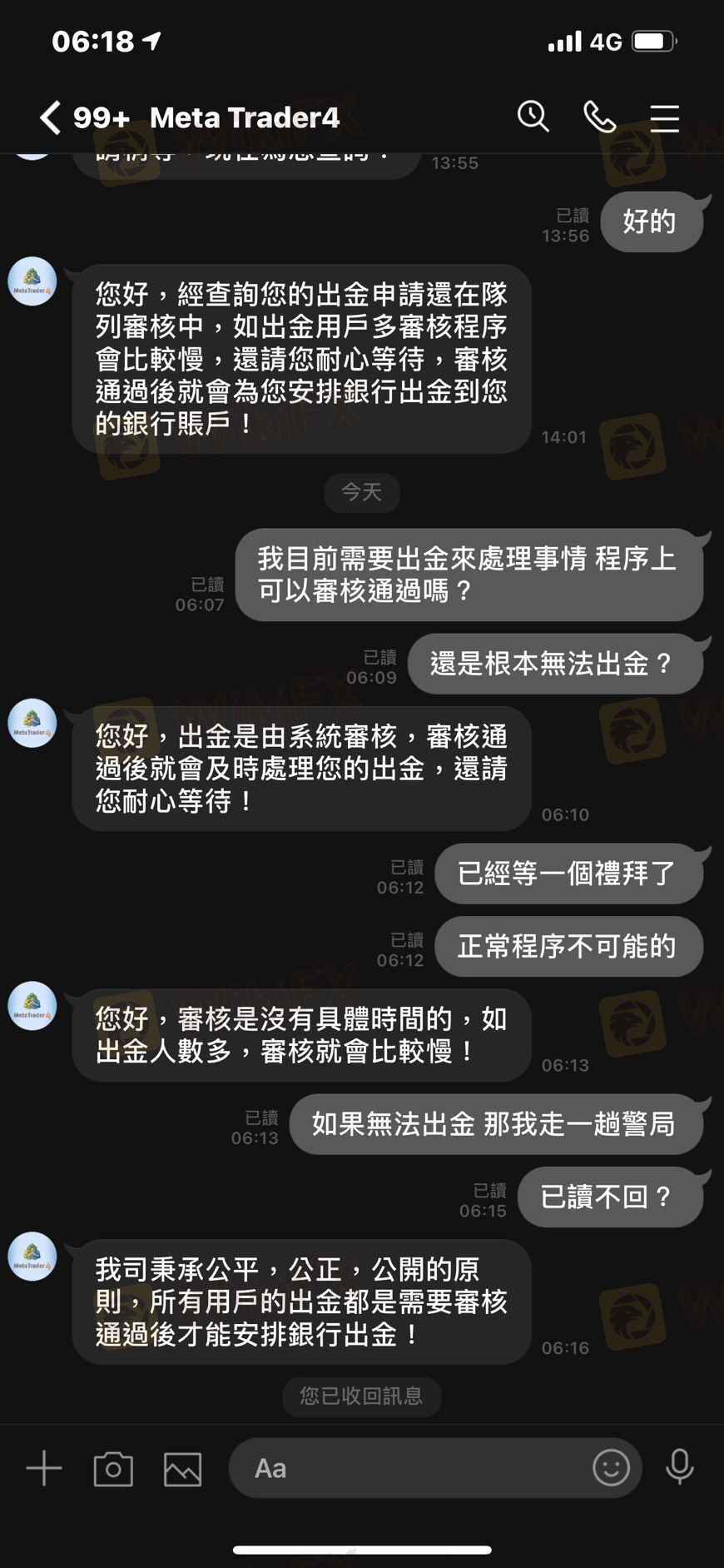Record a voice message with the microphone
724x1568 pixels.
pyautogui.click(x=680, y=1467)
